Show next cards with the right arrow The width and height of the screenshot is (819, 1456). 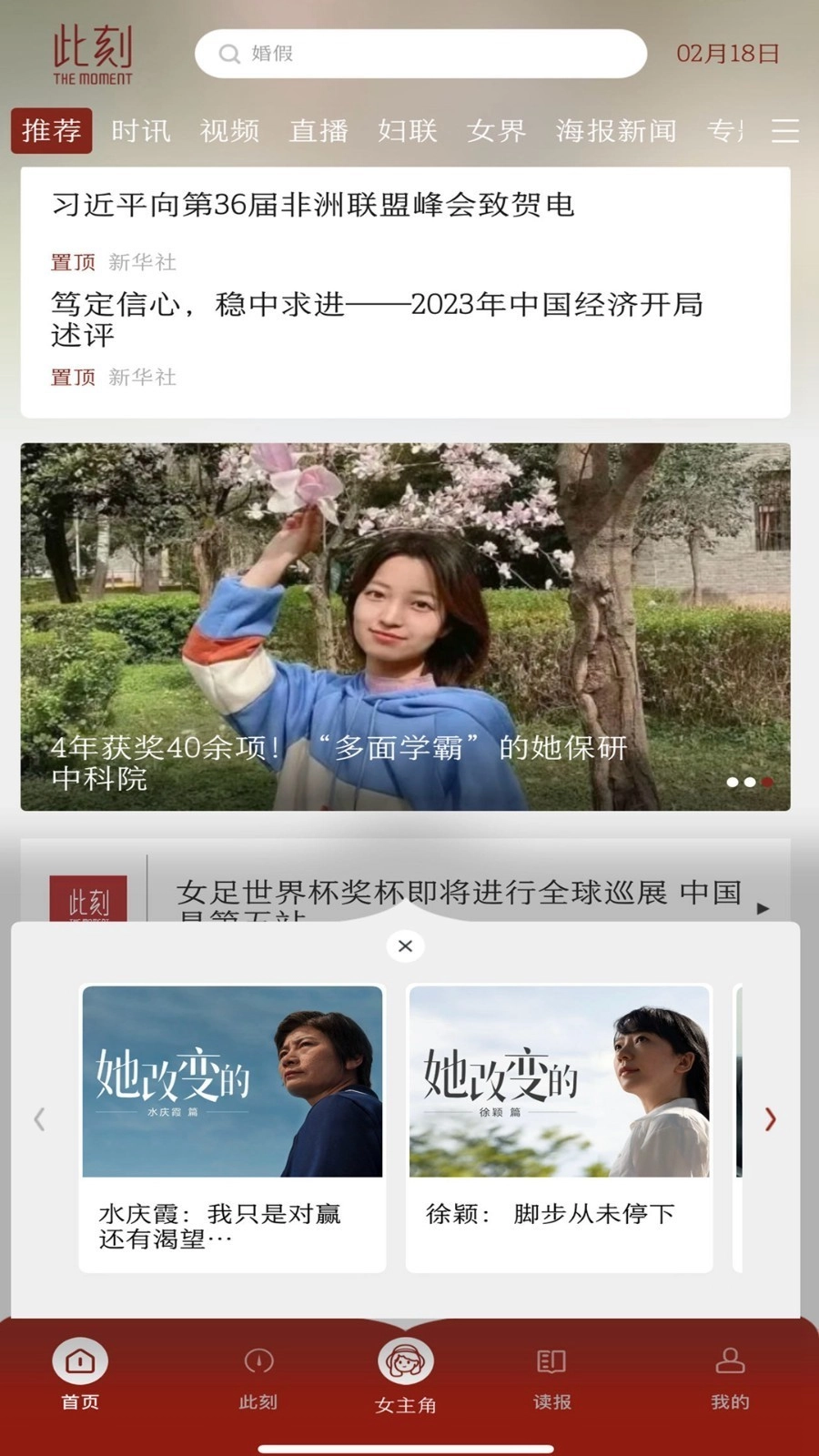pyautogui.click(x=770, y=1119)
